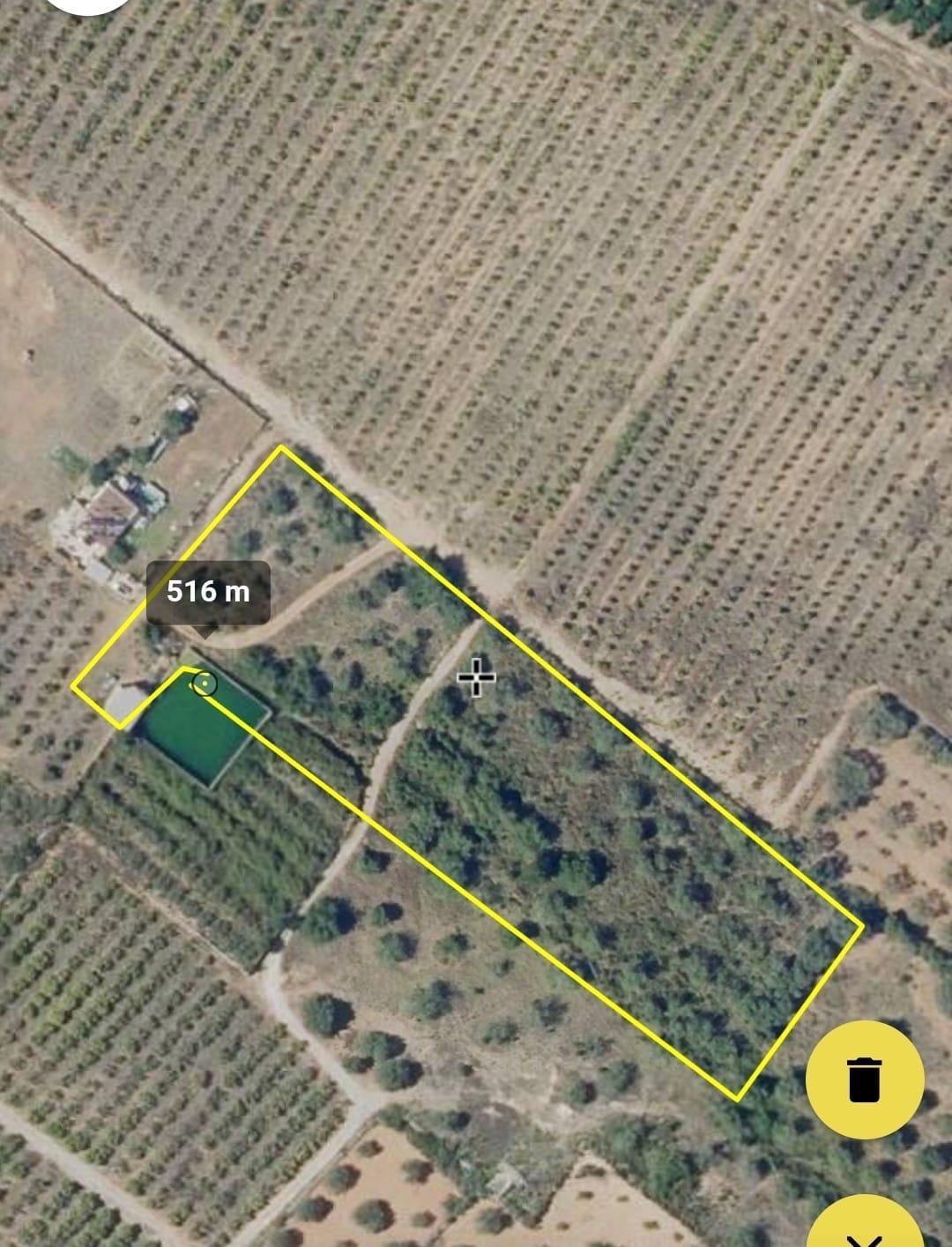Click the crosshair marker at map center

[476, 676]
